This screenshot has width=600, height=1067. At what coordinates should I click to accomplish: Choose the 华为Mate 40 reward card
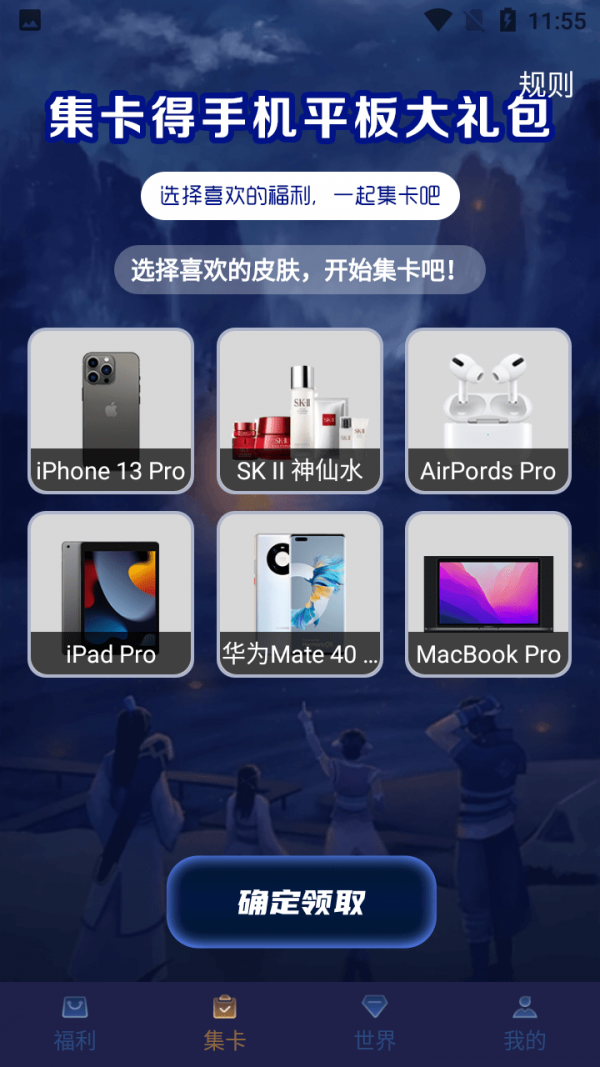click(x=300, y=594)
